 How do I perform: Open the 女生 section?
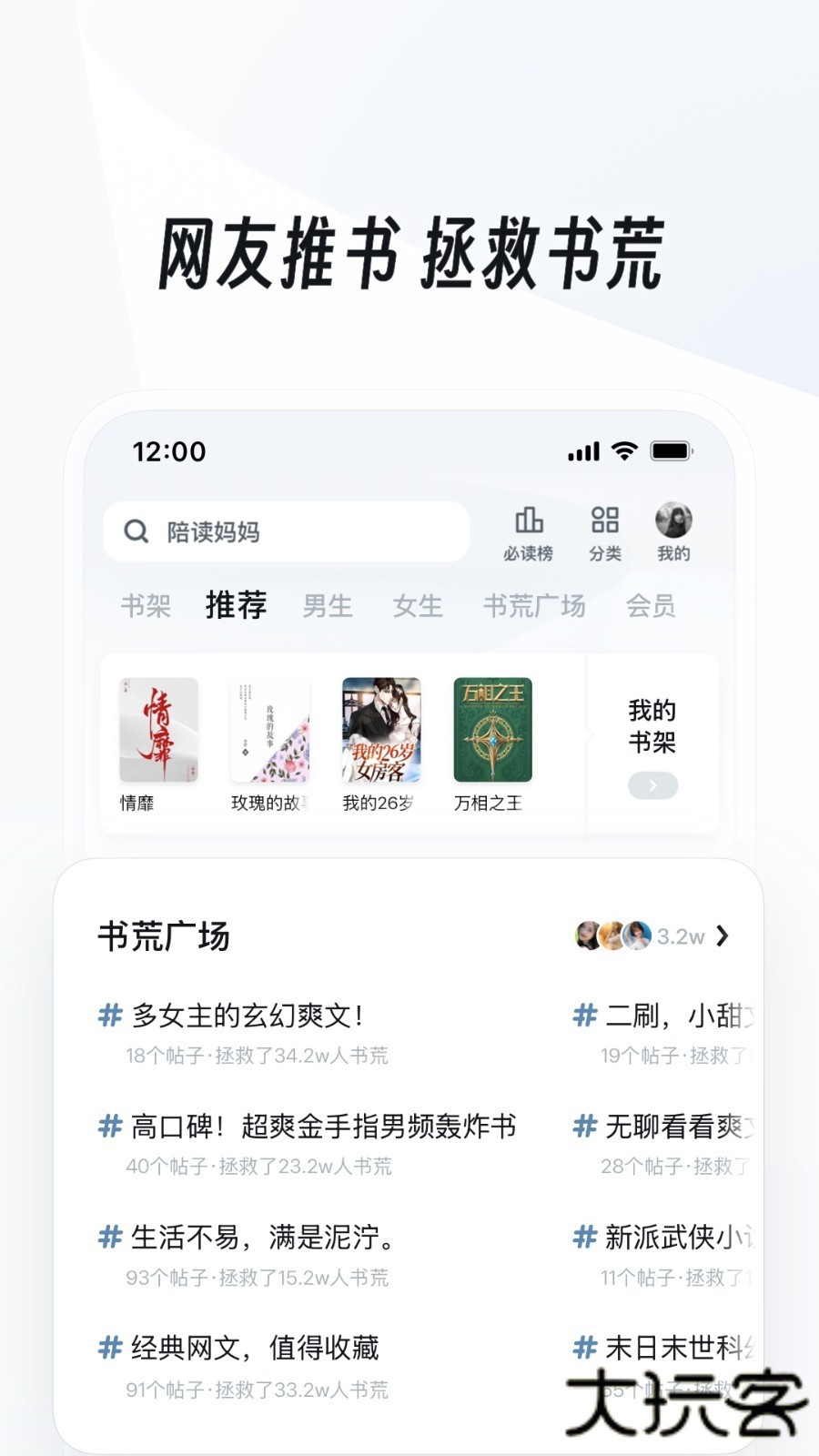coord(417,605)
